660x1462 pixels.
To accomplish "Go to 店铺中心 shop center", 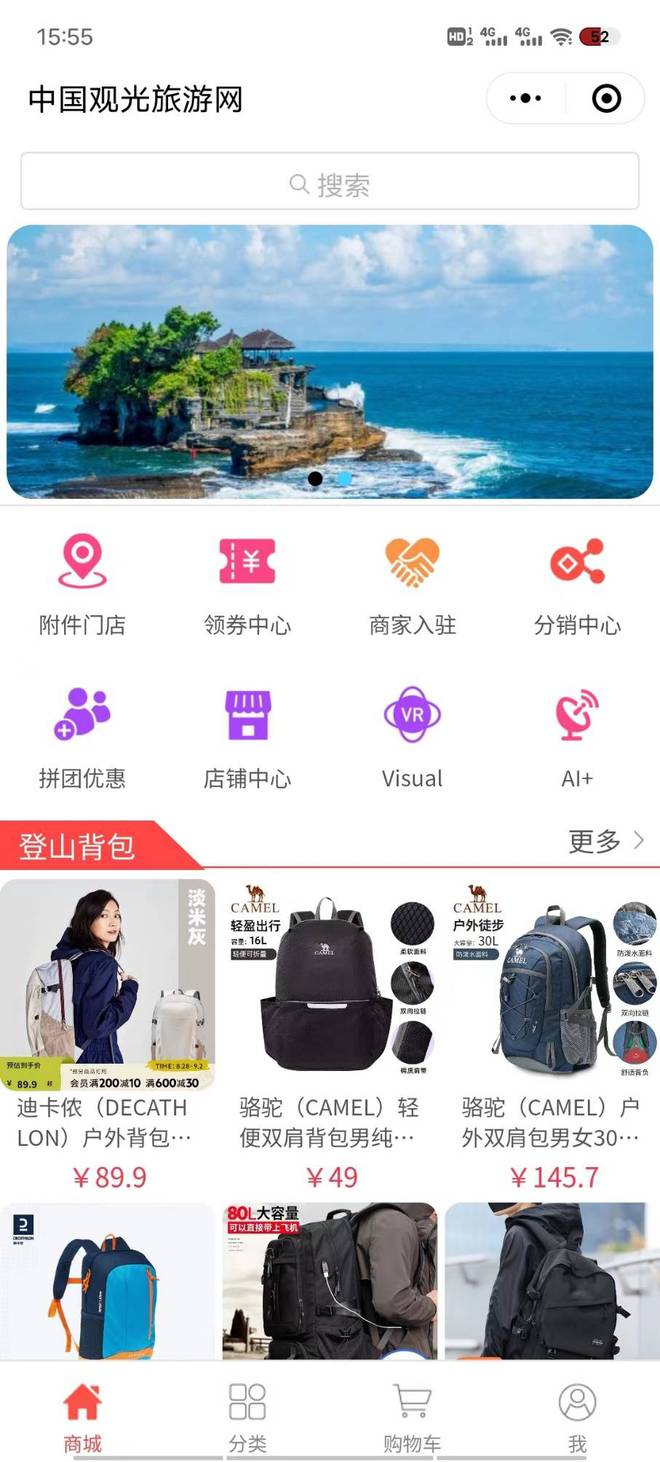I will tap(247, 738).
